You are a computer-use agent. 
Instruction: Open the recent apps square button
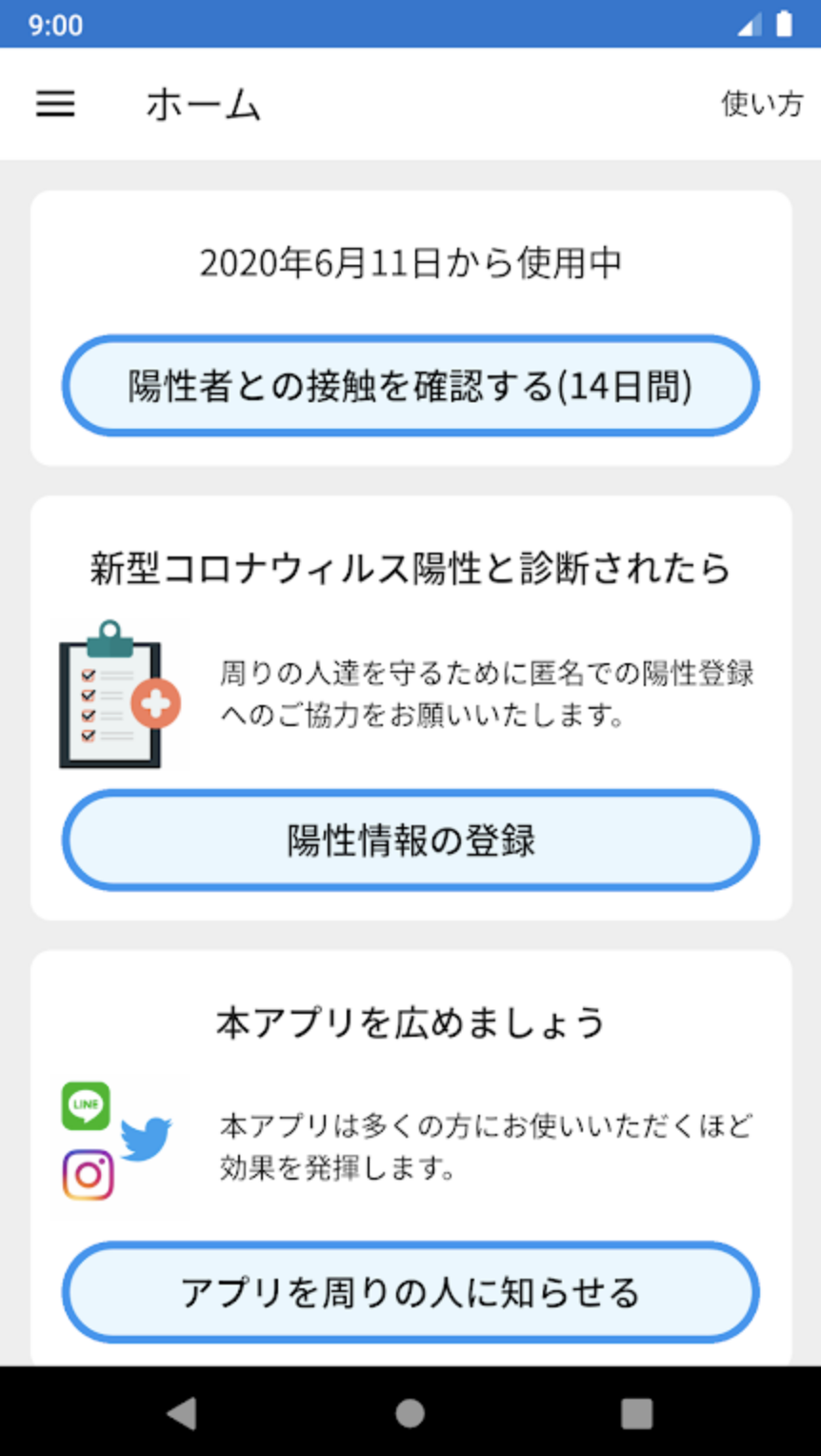pos(636,1414)
